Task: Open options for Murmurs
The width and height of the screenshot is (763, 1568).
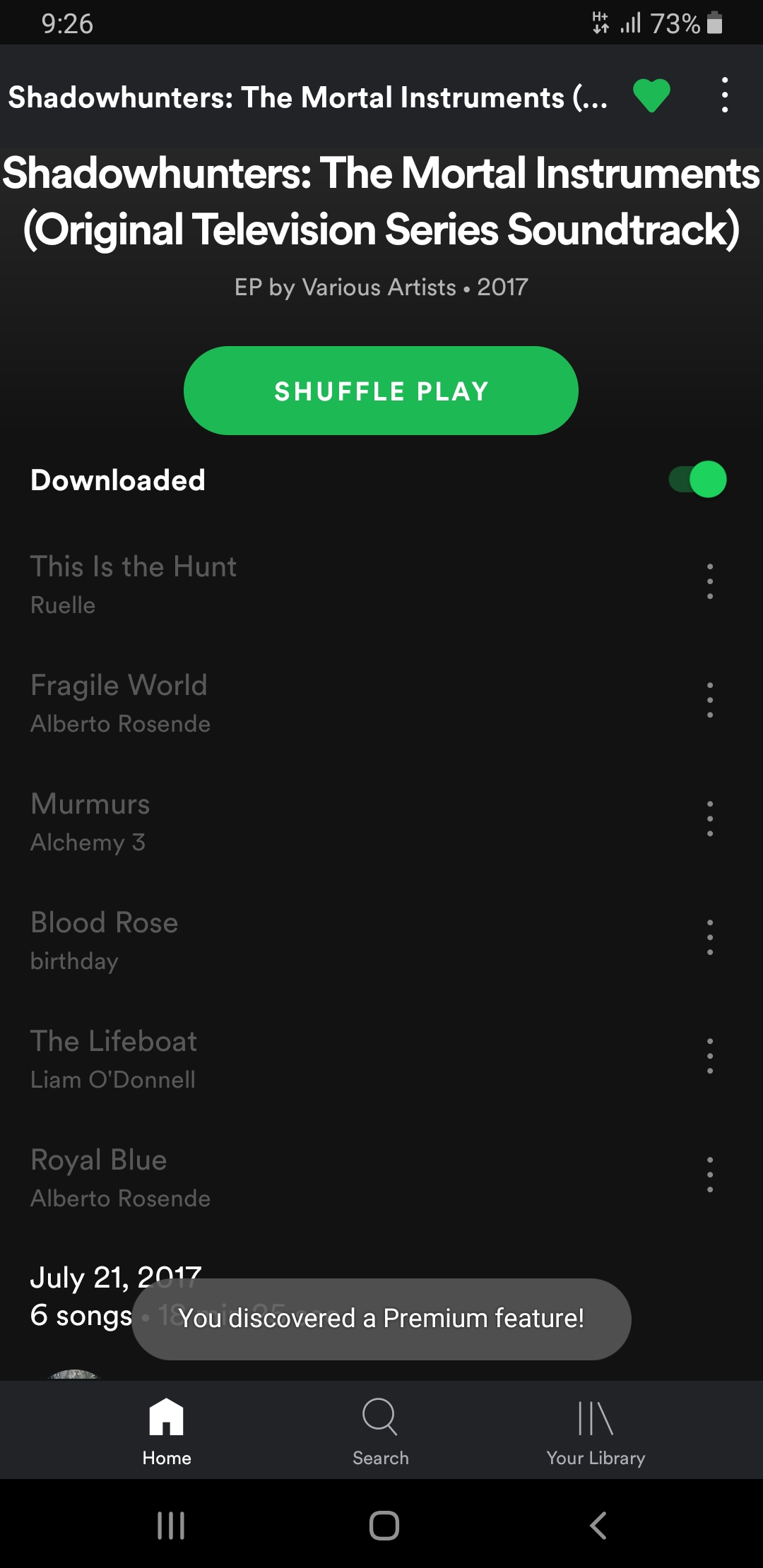Action: (x=709, y=819)
